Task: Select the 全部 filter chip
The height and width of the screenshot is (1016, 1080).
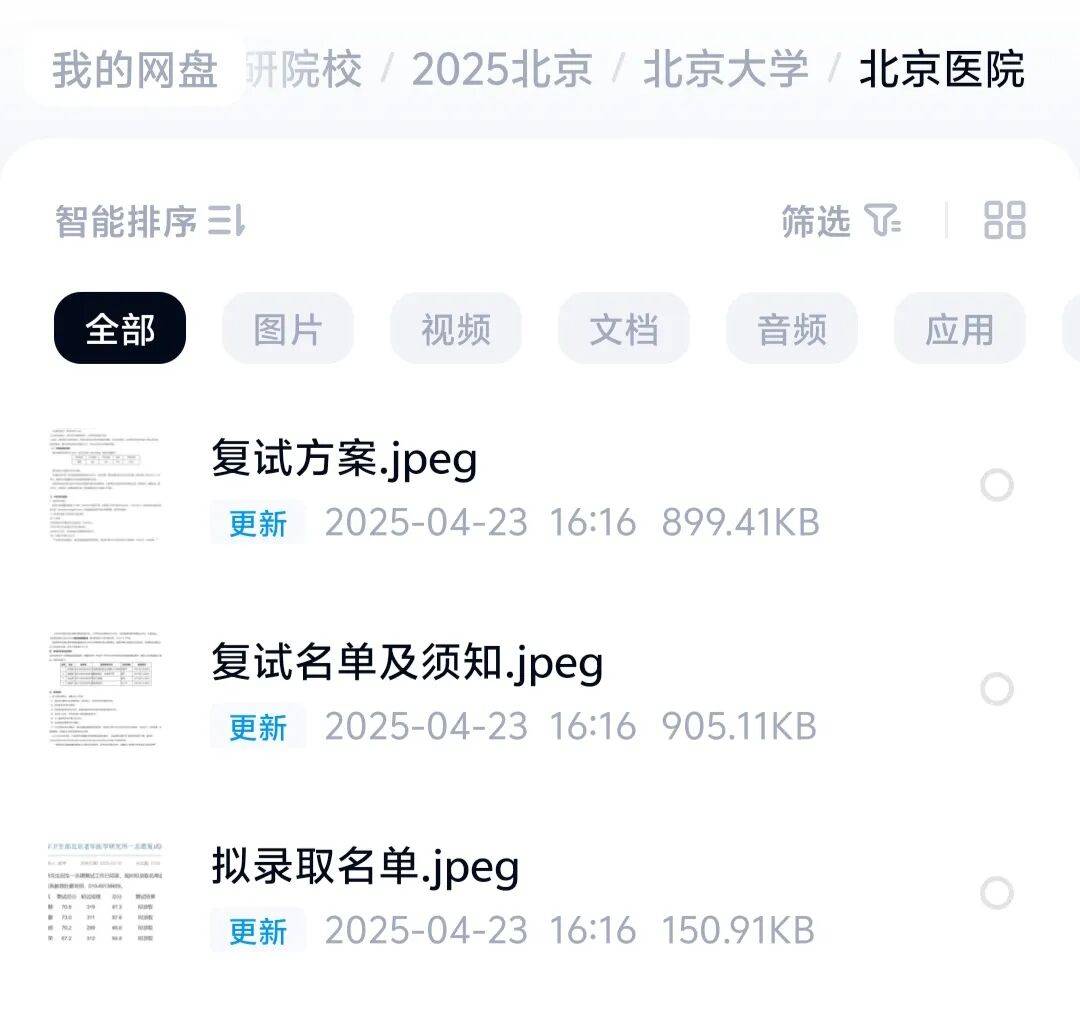Action: pos(120,328)
